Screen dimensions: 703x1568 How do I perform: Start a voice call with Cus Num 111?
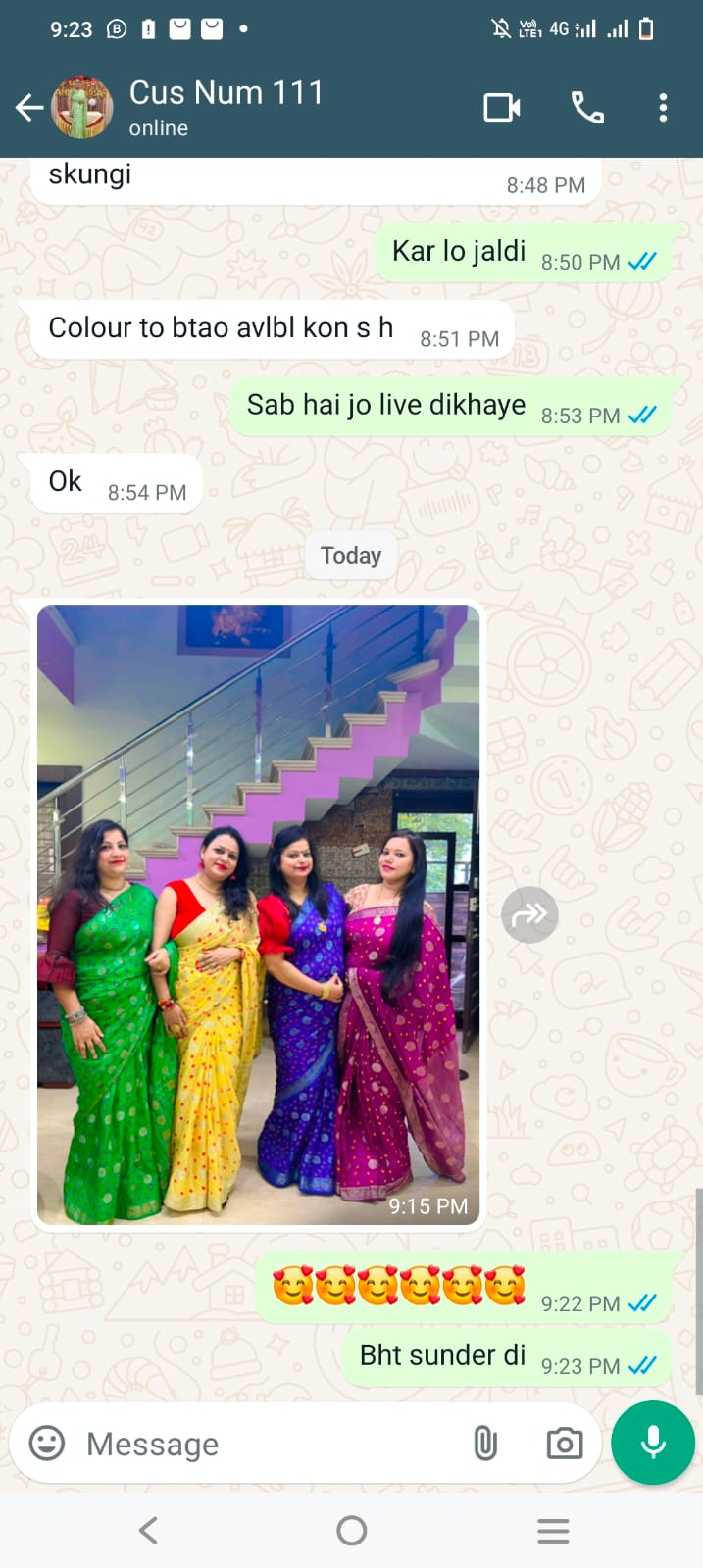click(587, 108)
